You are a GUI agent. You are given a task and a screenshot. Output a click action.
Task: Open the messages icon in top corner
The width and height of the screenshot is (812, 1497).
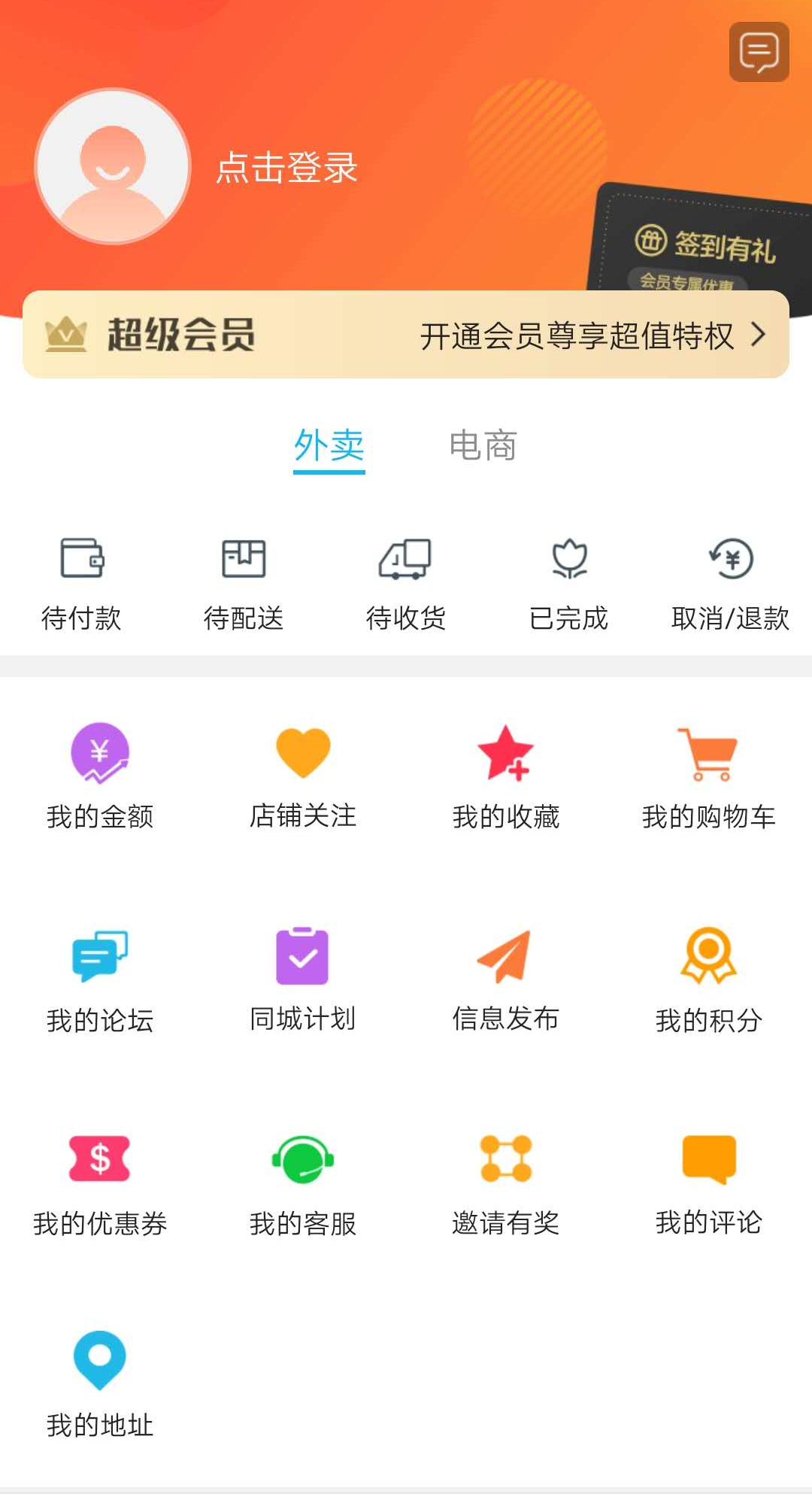click(759, 52)
